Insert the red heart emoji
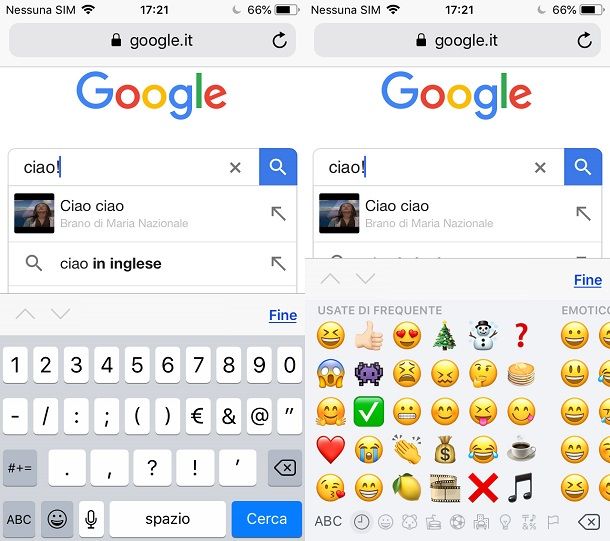This screenshot has width=610, height=541. [x=331, y=450]
